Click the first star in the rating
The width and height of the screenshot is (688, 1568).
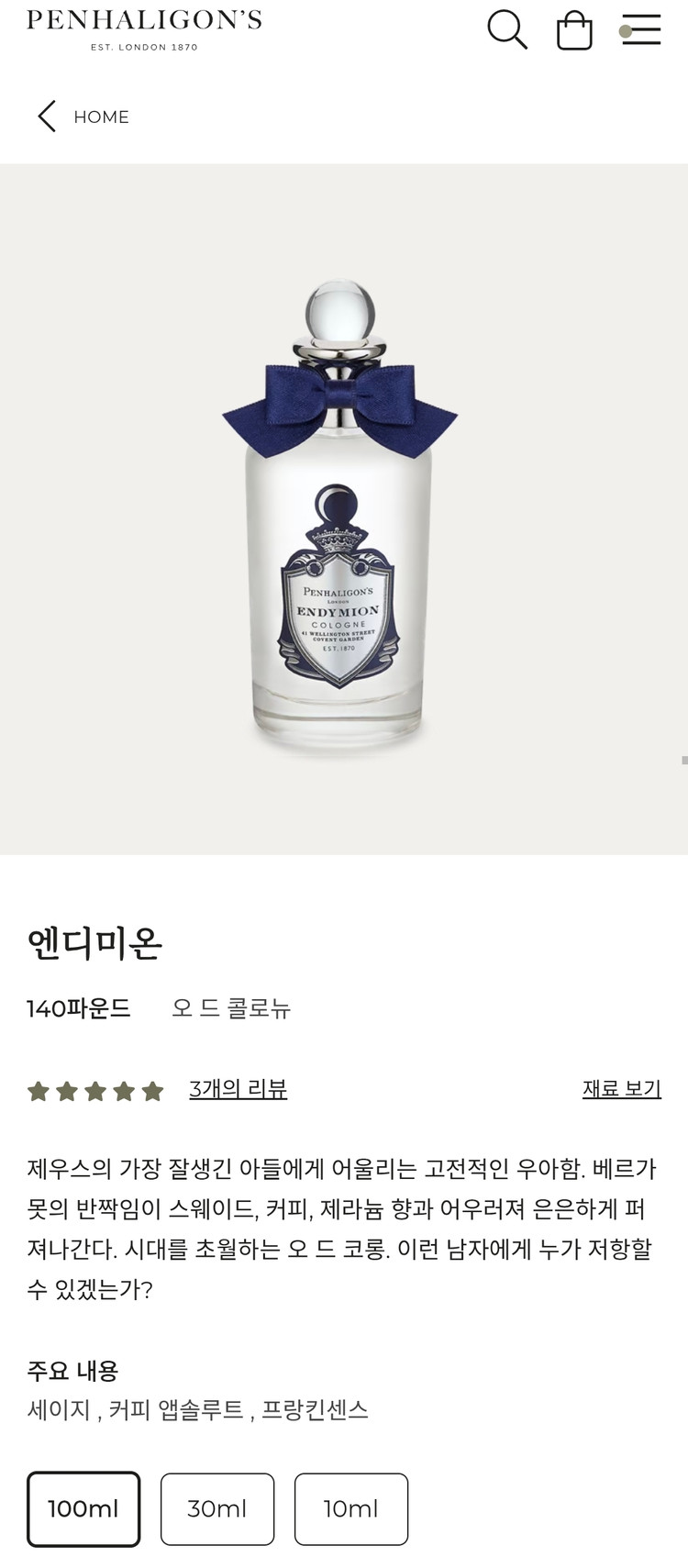[38, 1090]
